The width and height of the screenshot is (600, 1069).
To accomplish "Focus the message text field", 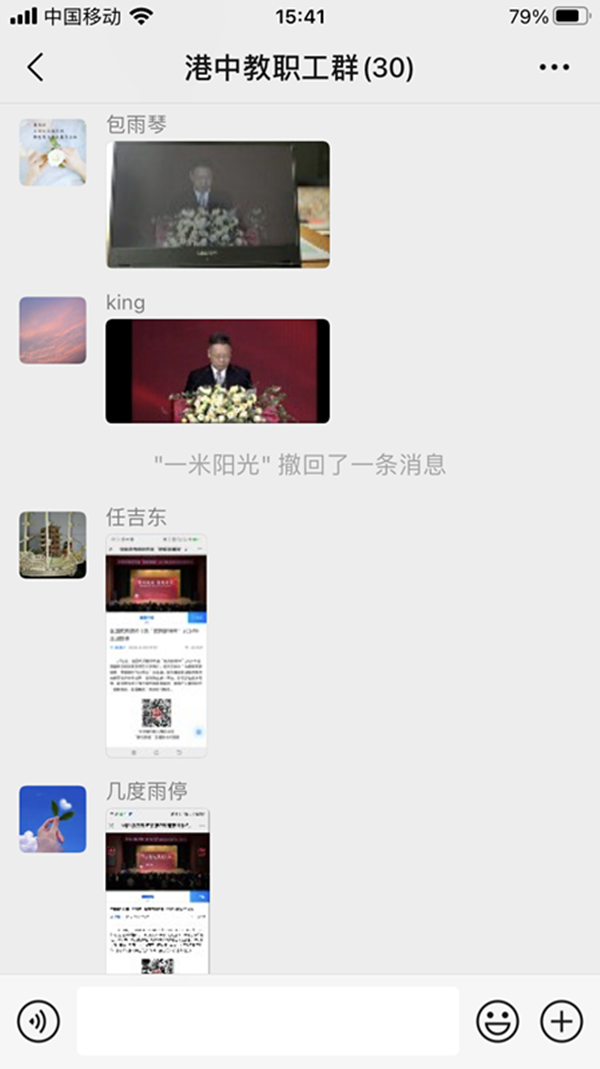I will pos(268,1021).
